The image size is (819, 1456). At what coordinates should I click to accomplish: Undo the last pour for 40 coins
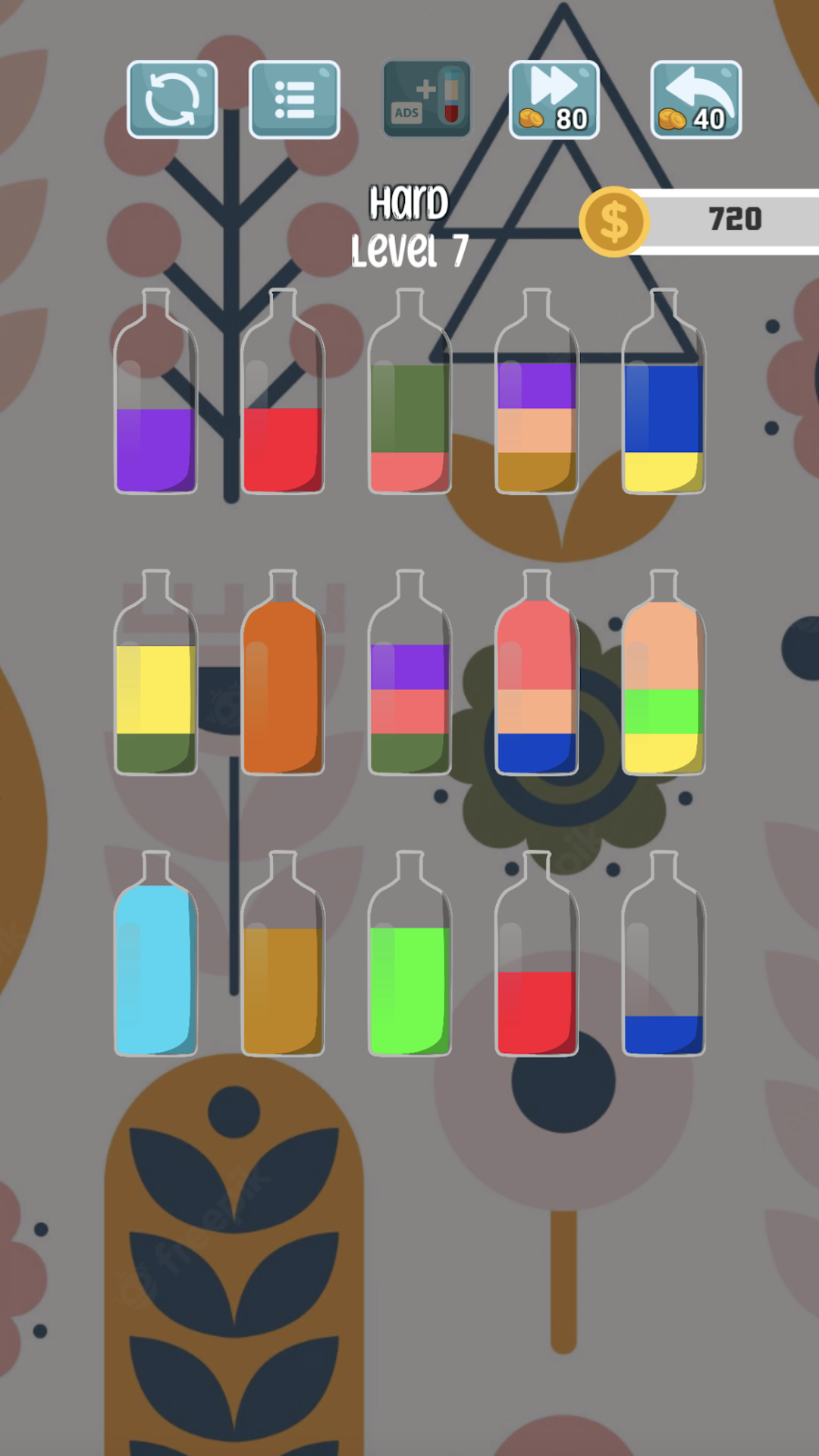[x=695, y=99]
